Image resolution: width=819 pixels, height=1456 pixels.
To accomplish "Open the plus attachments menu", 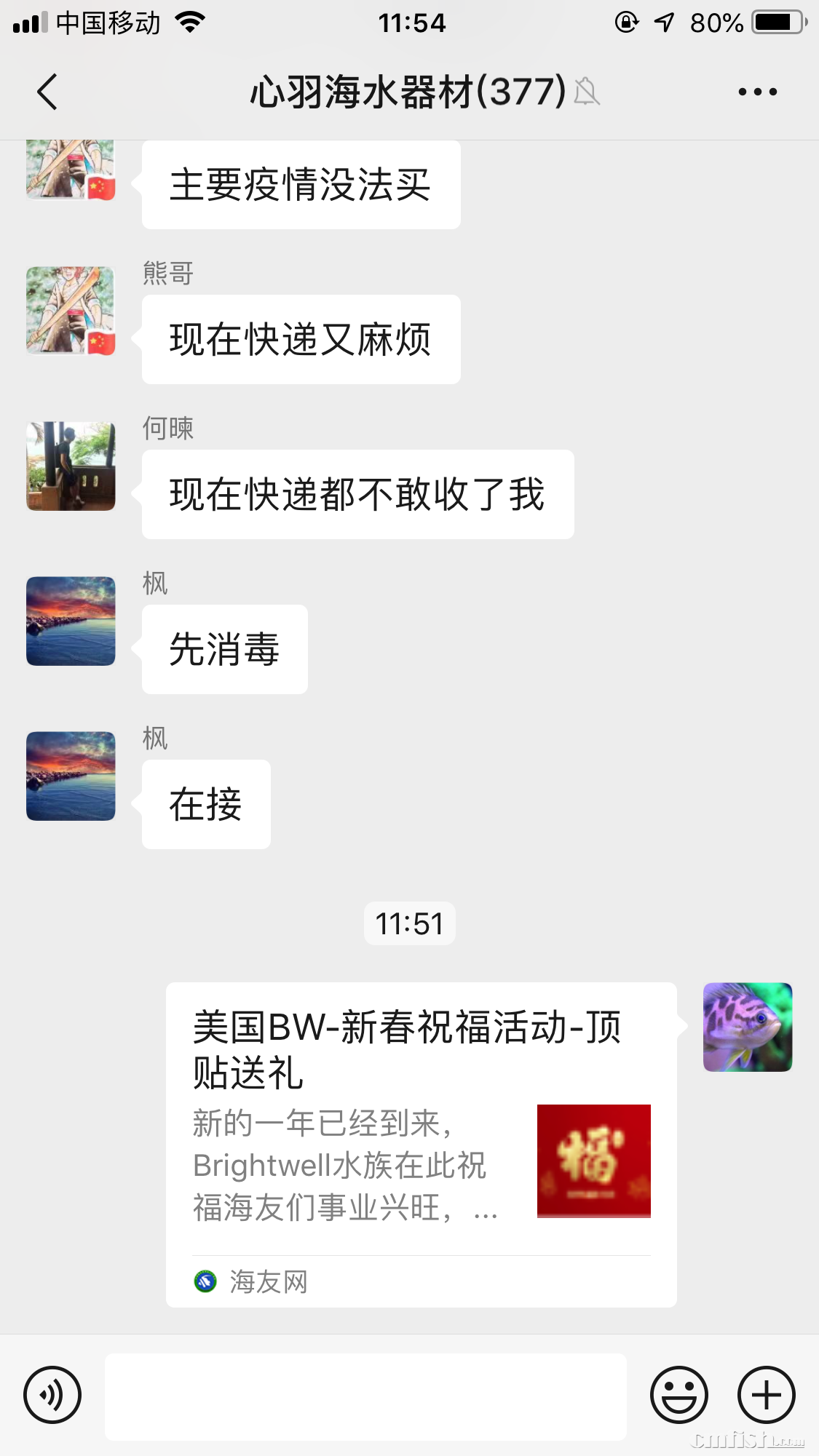I will point(766,1395).
